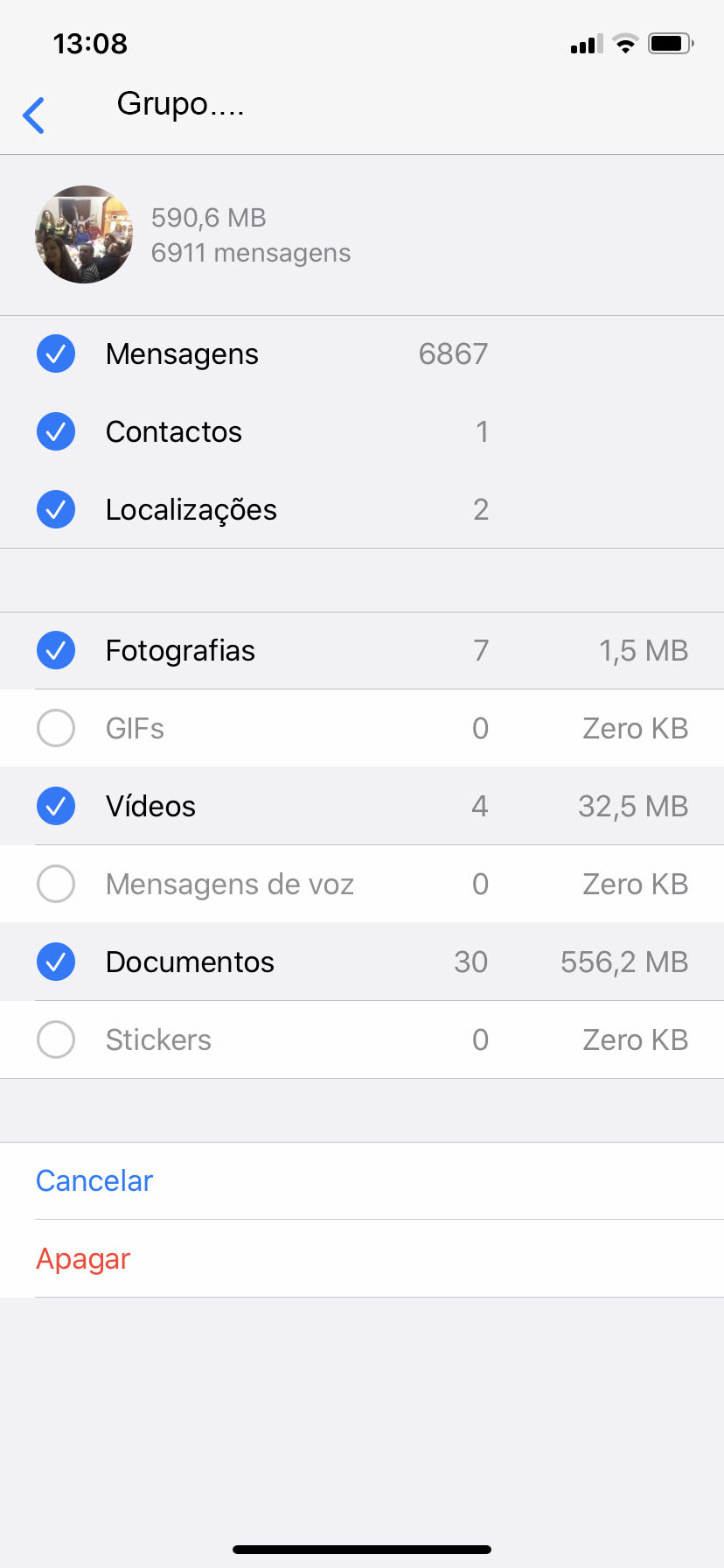Uncheck the Localizações option
The height and width of the screenshot is (1568, 724).
pyautogui.click(x=56, y=509)
